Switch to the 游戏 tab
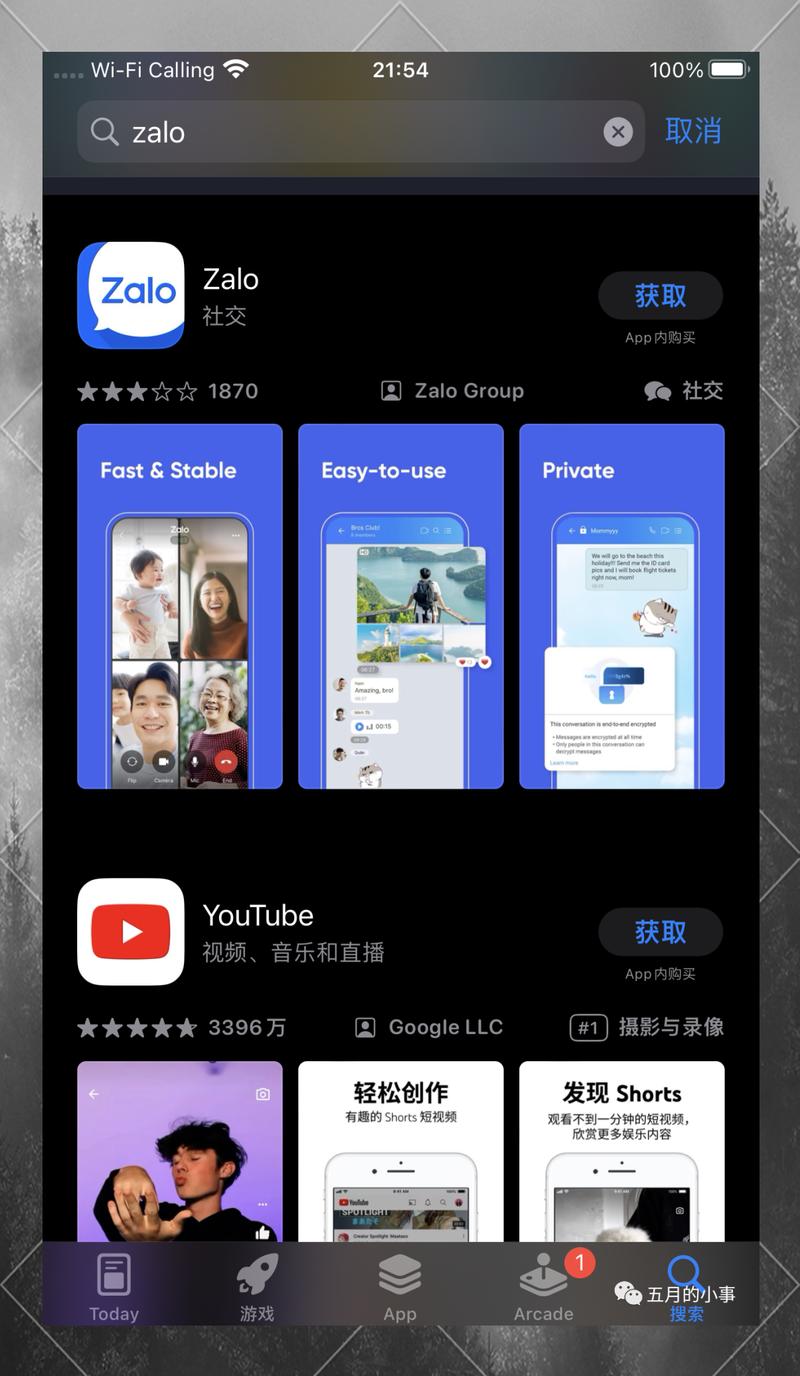Viewport: 800px width, 1376px height. coord(257,1287)
